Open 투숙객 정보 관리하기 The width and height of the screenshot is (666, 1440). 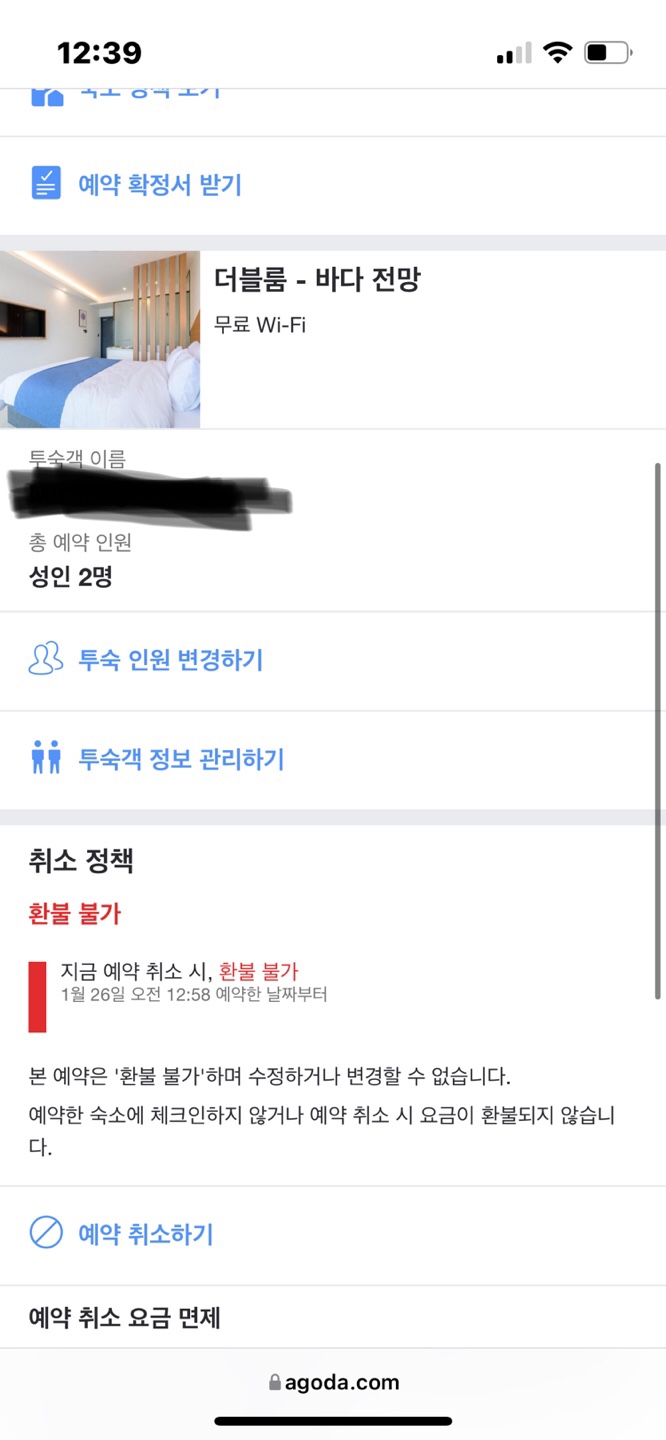181,760
